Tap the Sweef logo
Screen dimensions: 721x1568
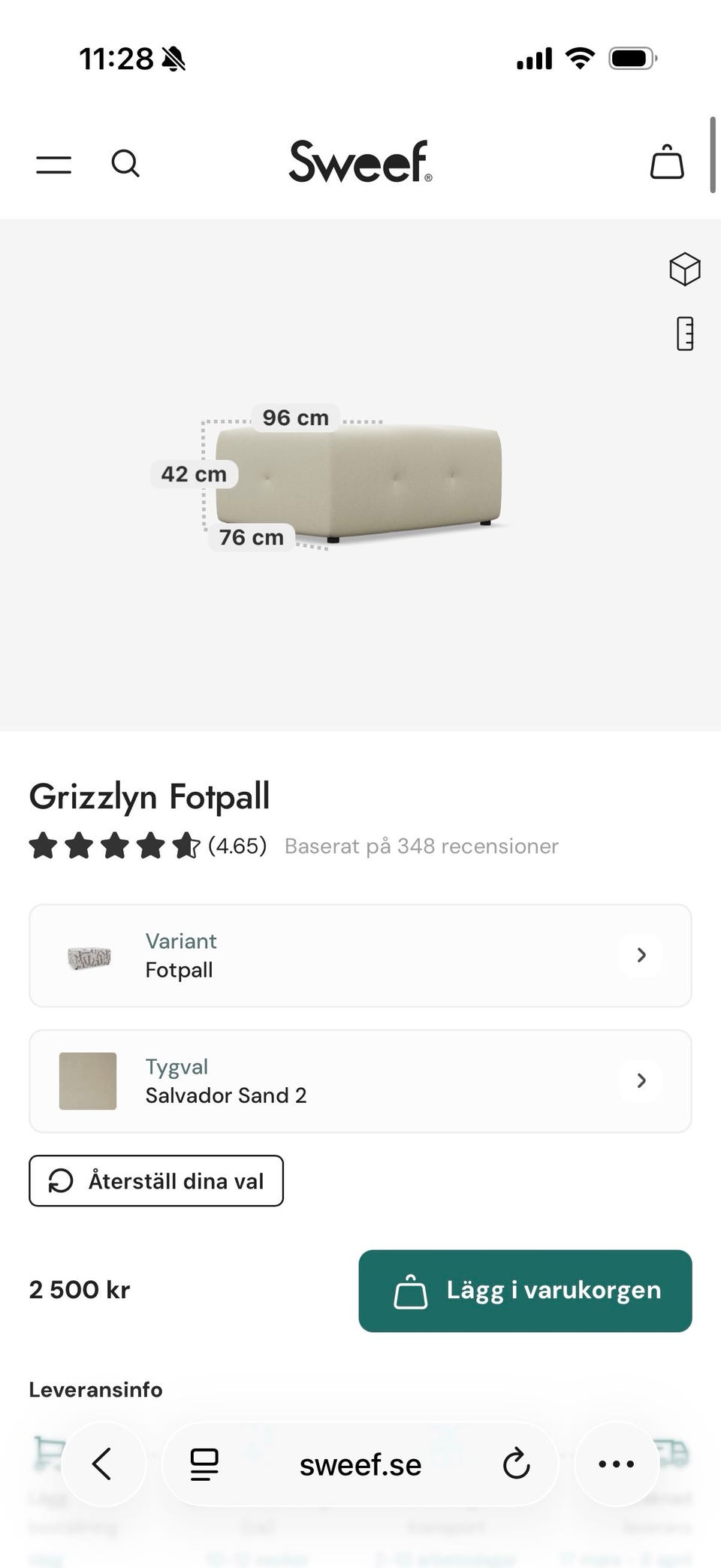[x=359, y=162]
